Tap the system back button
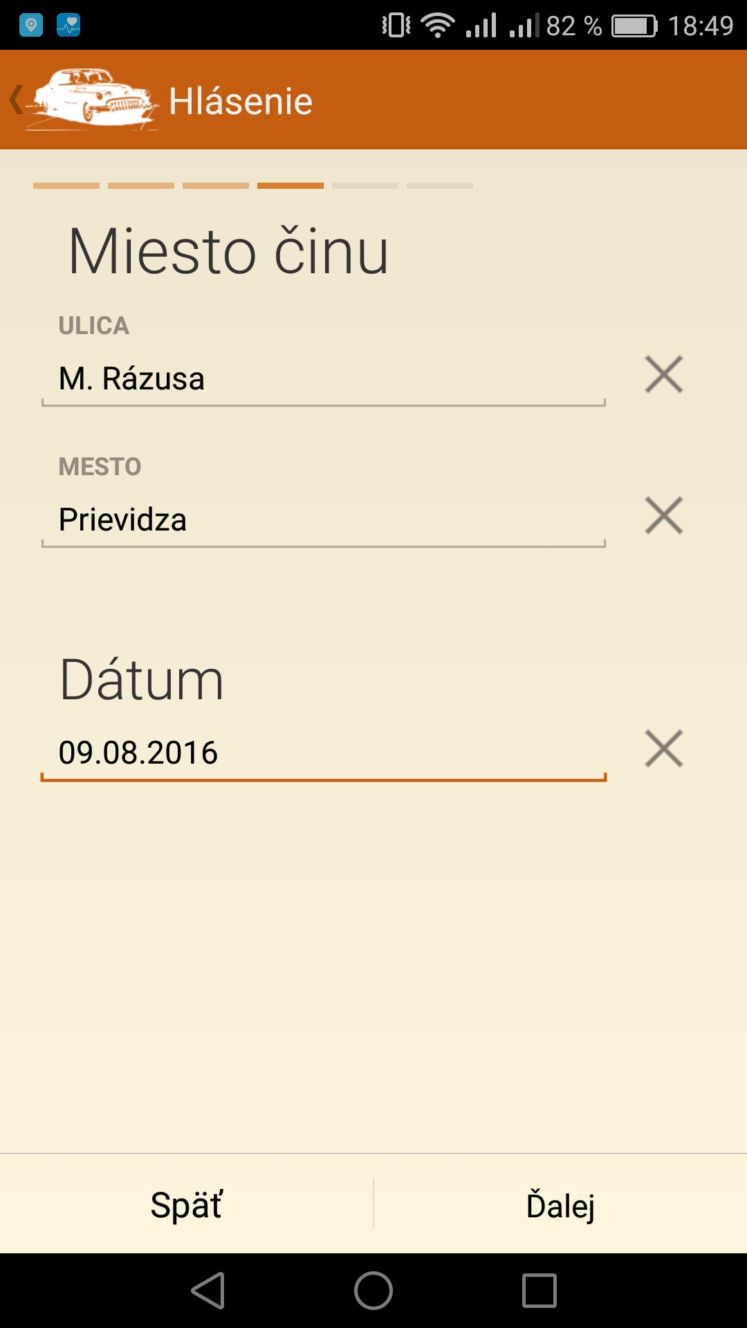 coord(208,1290)
